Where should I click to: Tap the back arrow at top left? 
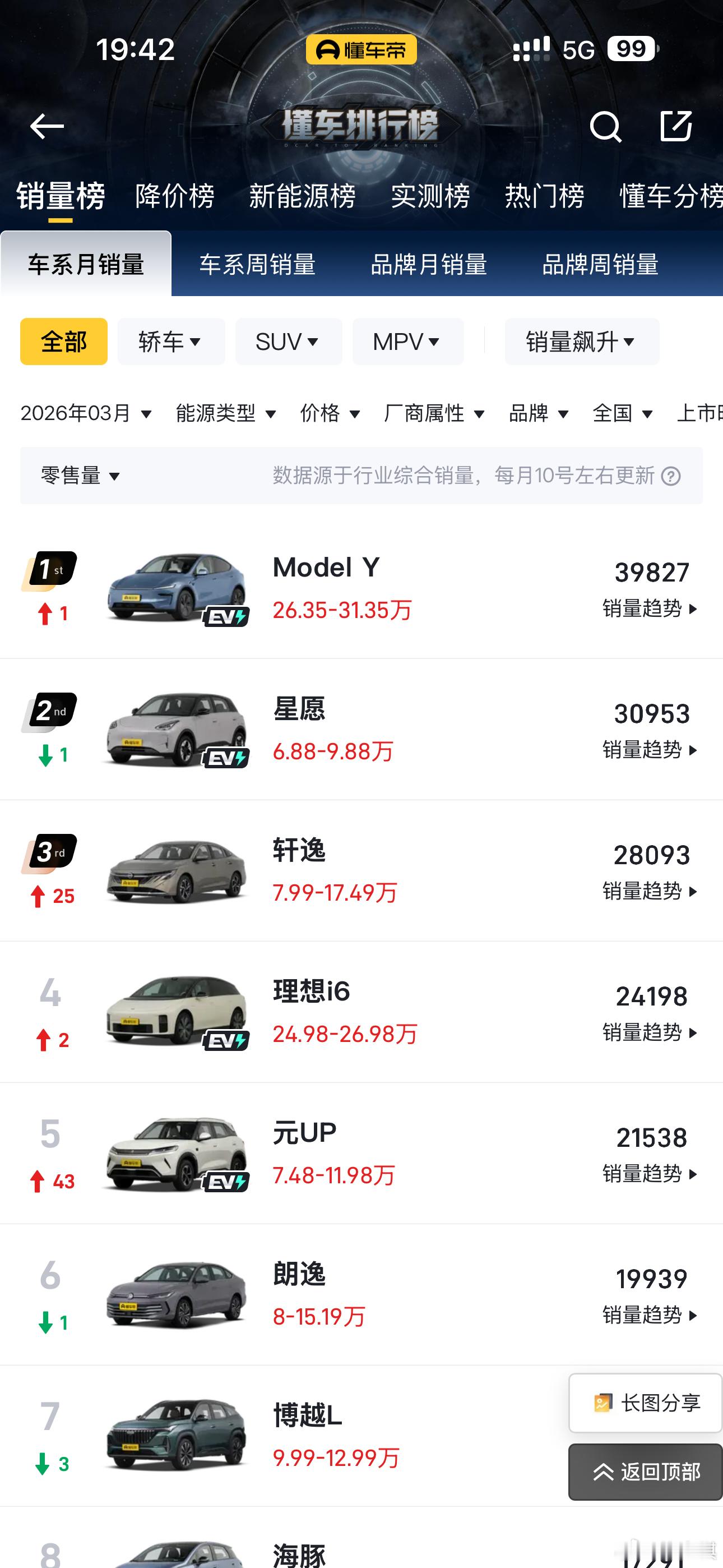pos(48,127)
